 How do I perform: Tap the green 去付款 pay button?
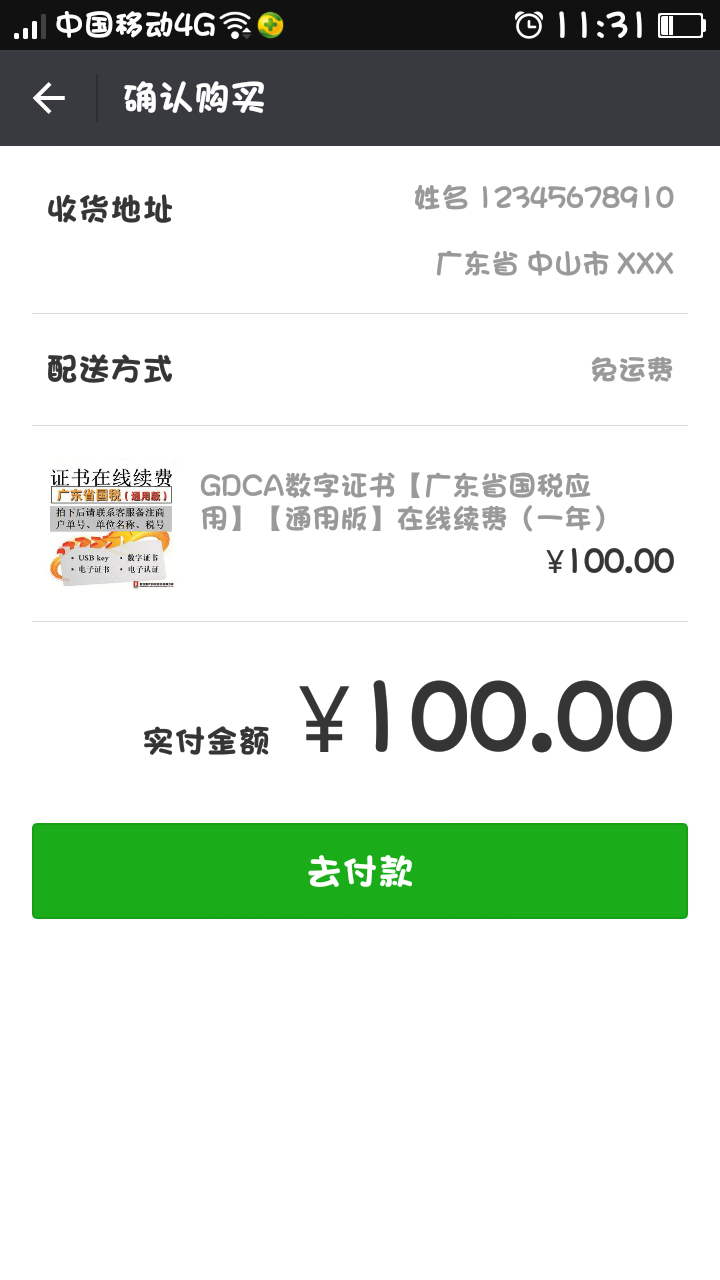360,871
